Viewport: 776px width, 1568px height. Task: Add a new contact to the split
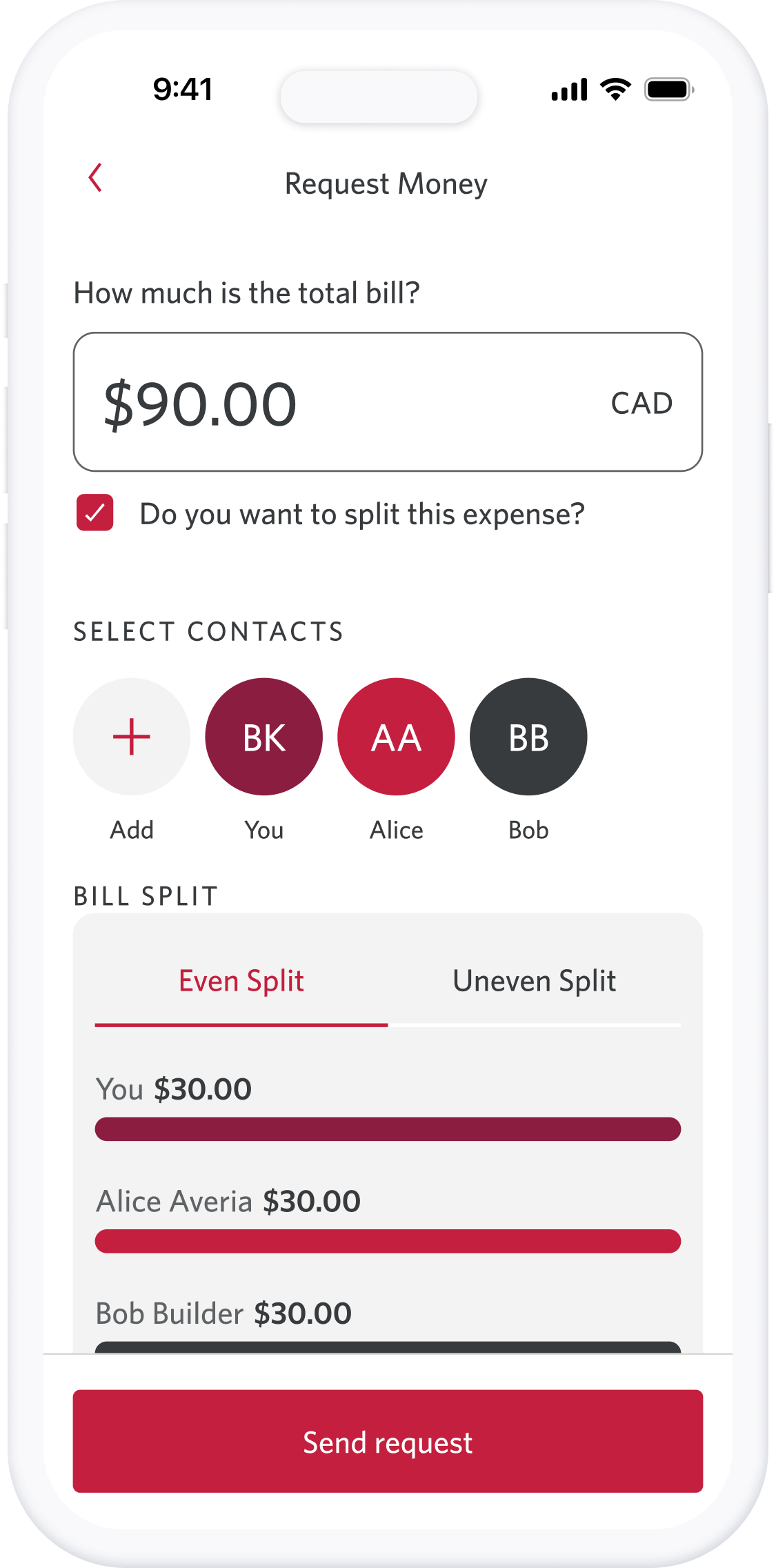132,737
